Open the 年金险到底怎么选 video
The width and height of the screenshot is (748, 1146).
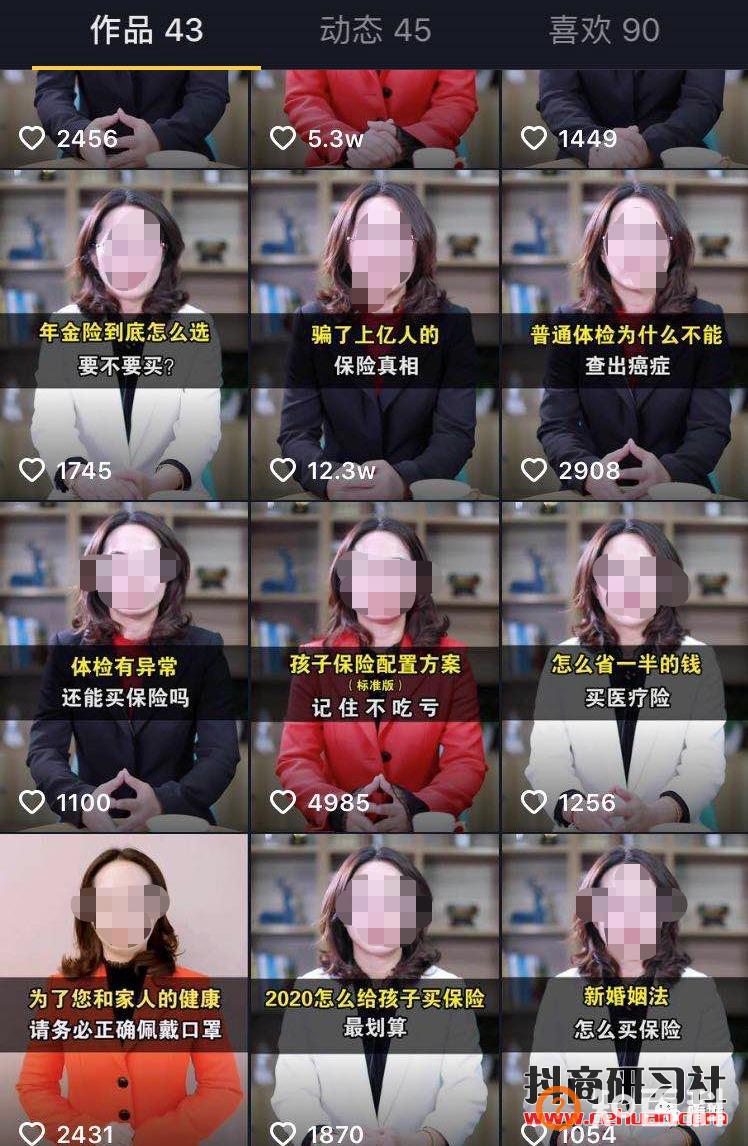pos(124,335)
